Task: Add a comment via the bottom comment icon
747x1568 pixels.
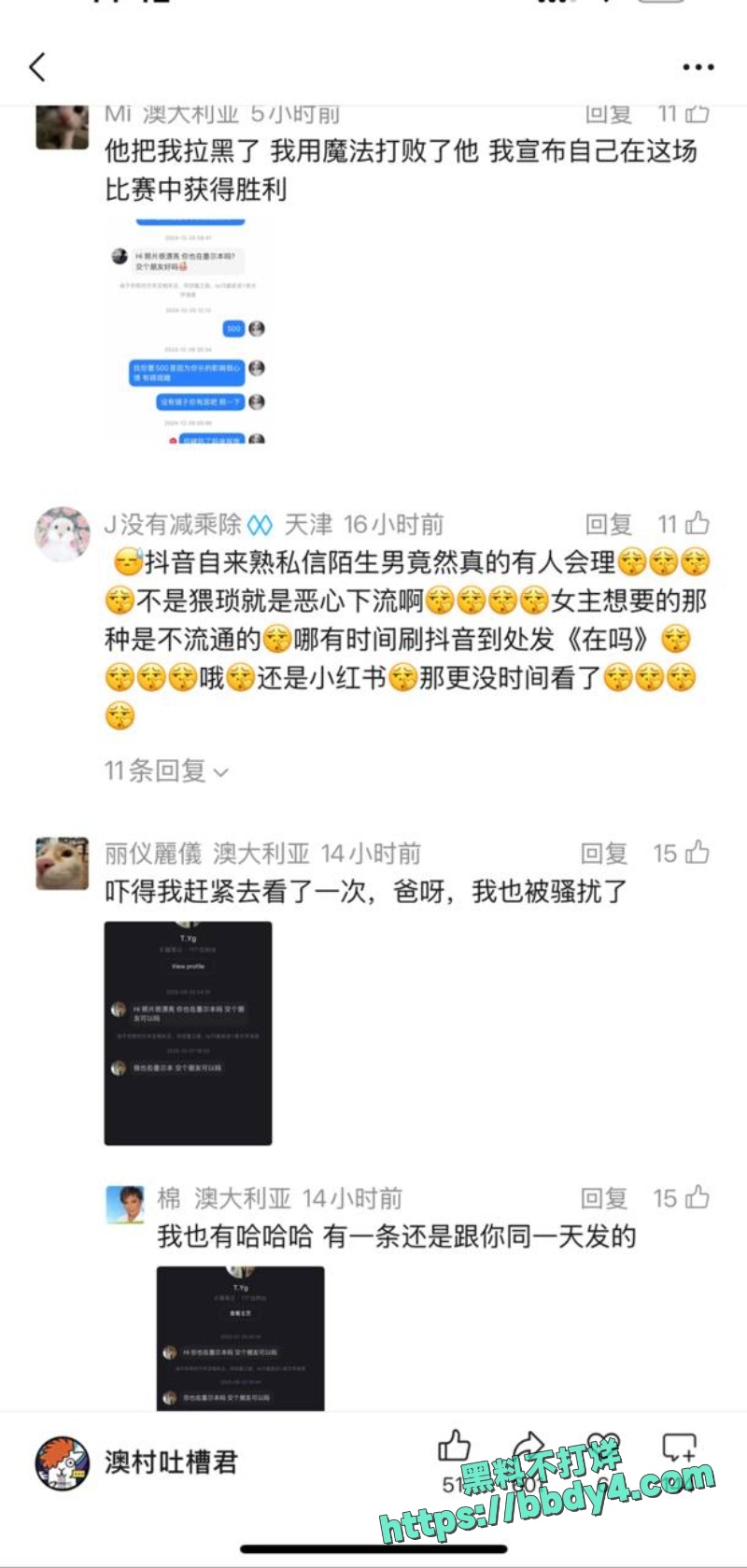Action: [679, 1448]
